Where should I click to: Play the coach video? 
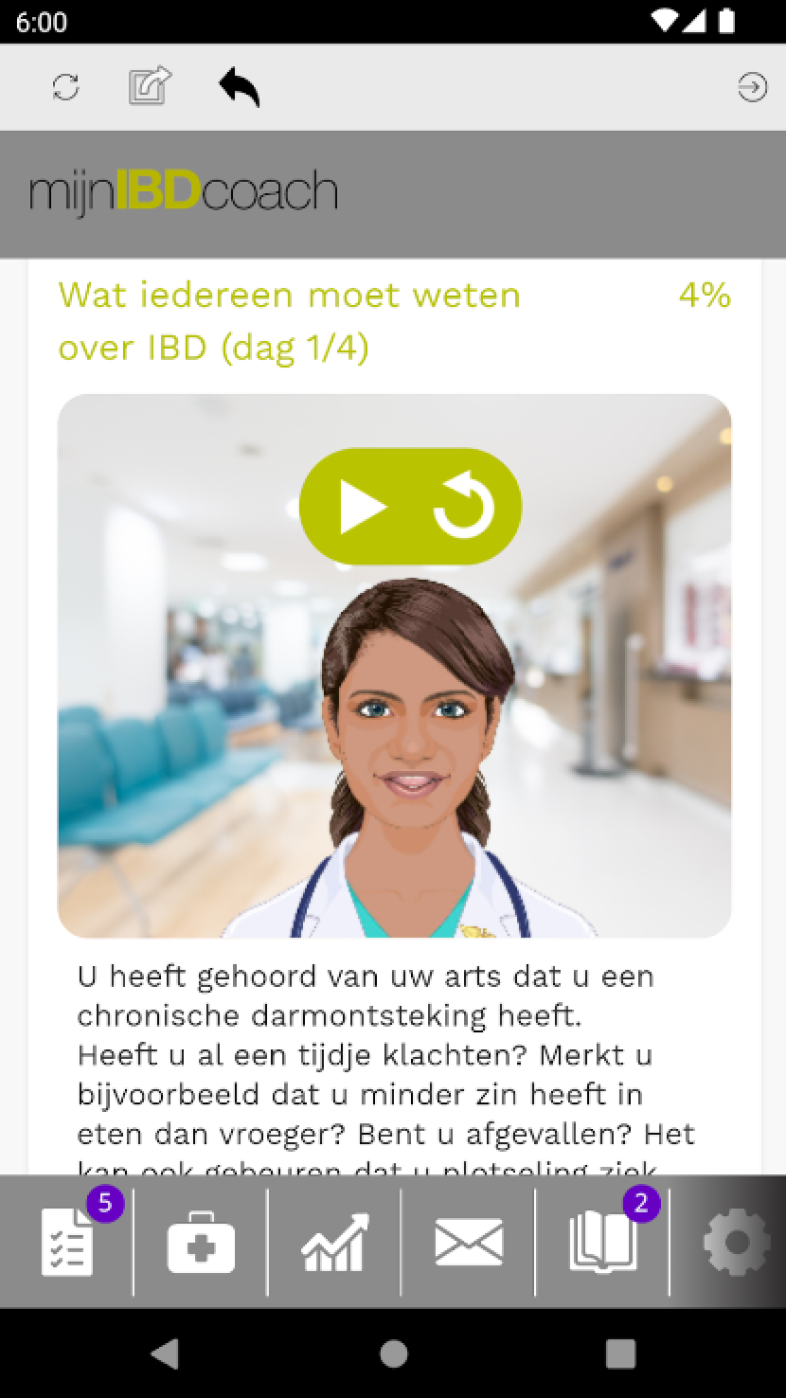tap(362, 506)
